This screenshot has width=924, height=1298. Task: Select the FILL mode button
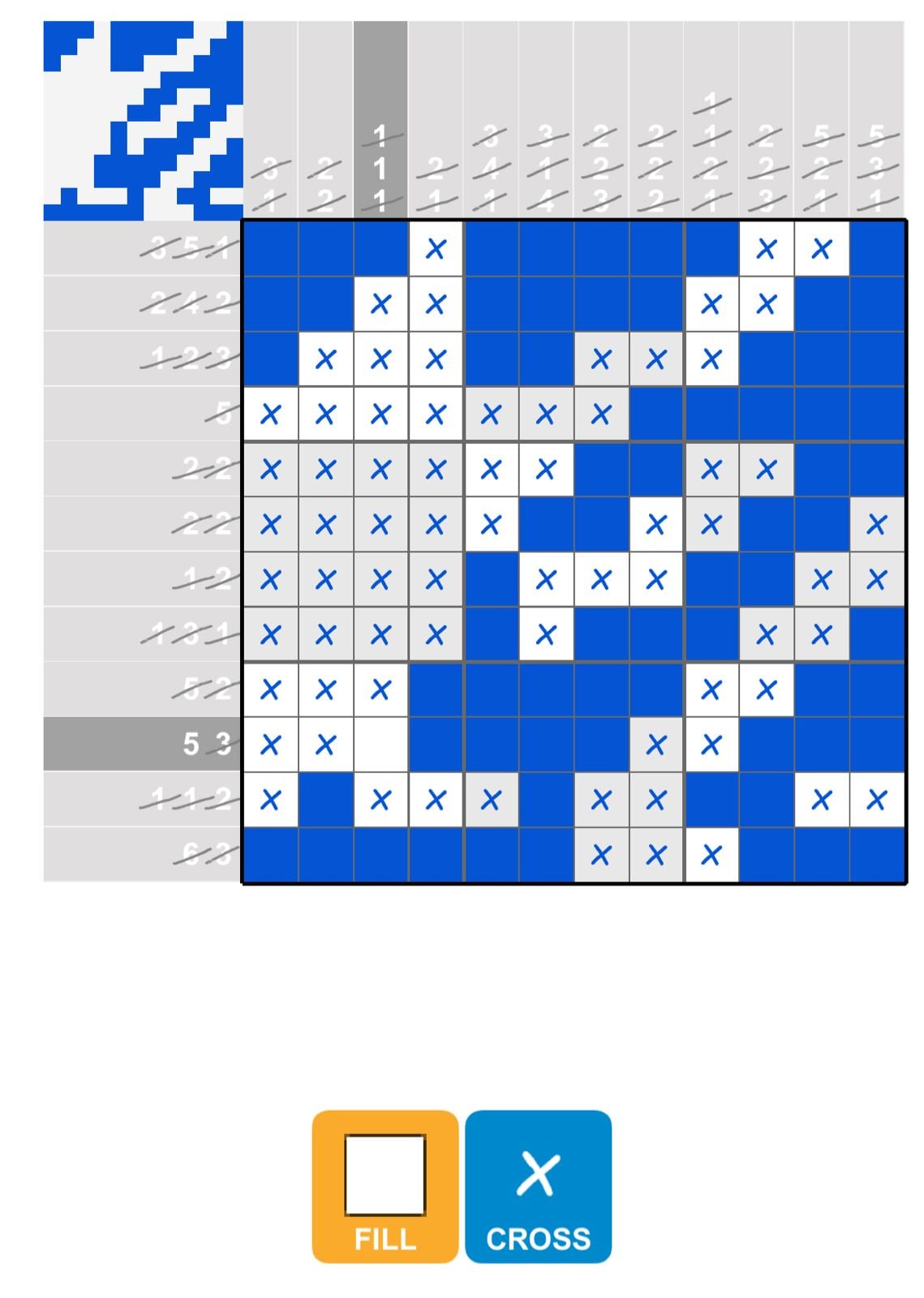tap(385, 1185)
